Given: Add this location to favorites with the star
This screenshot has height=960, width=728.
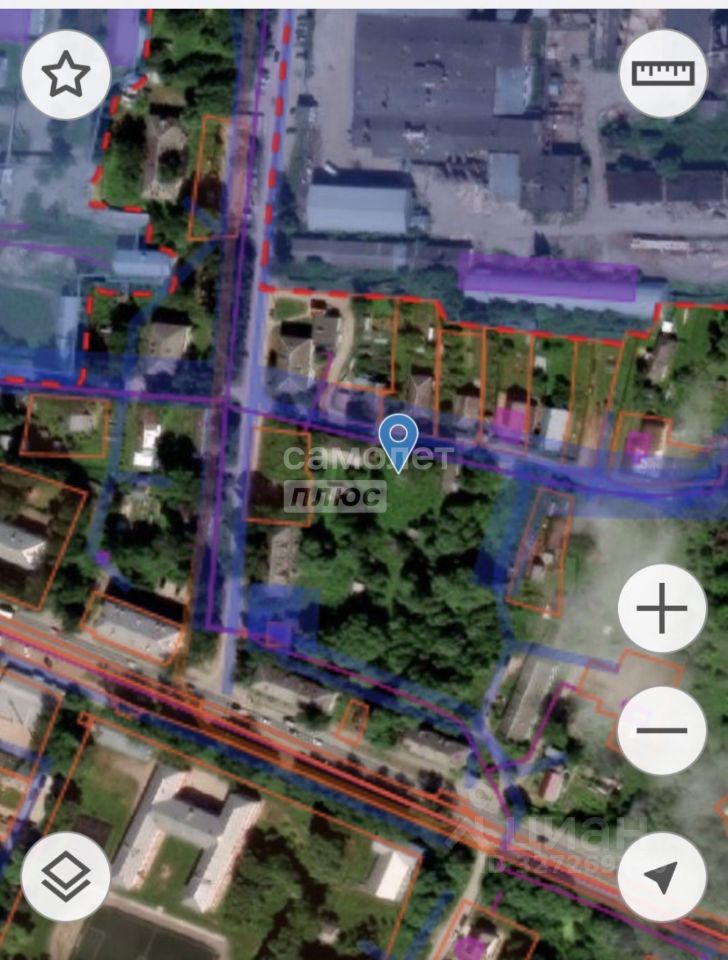Looking at the screenshot, I should [66, 75].
